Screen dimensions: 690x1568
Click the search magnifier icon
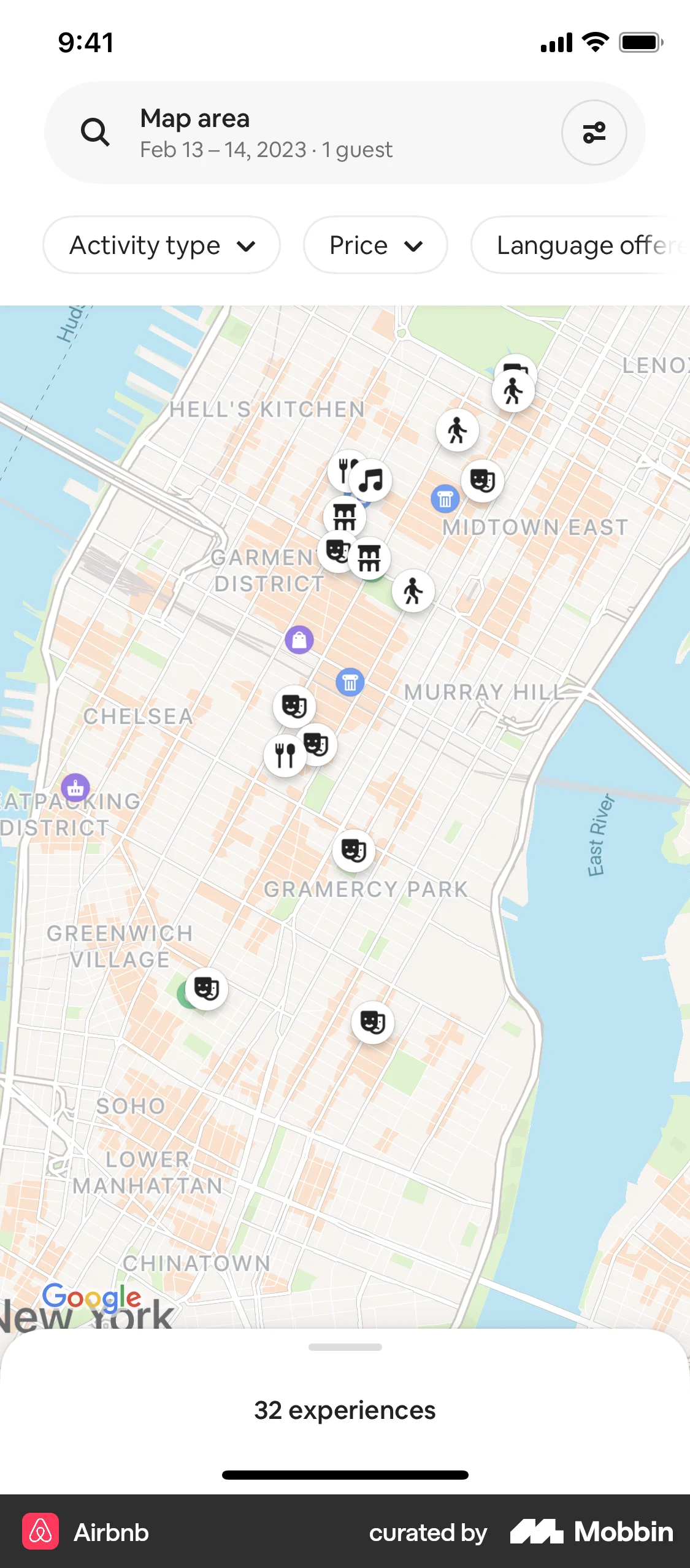[x=95, y=132]
